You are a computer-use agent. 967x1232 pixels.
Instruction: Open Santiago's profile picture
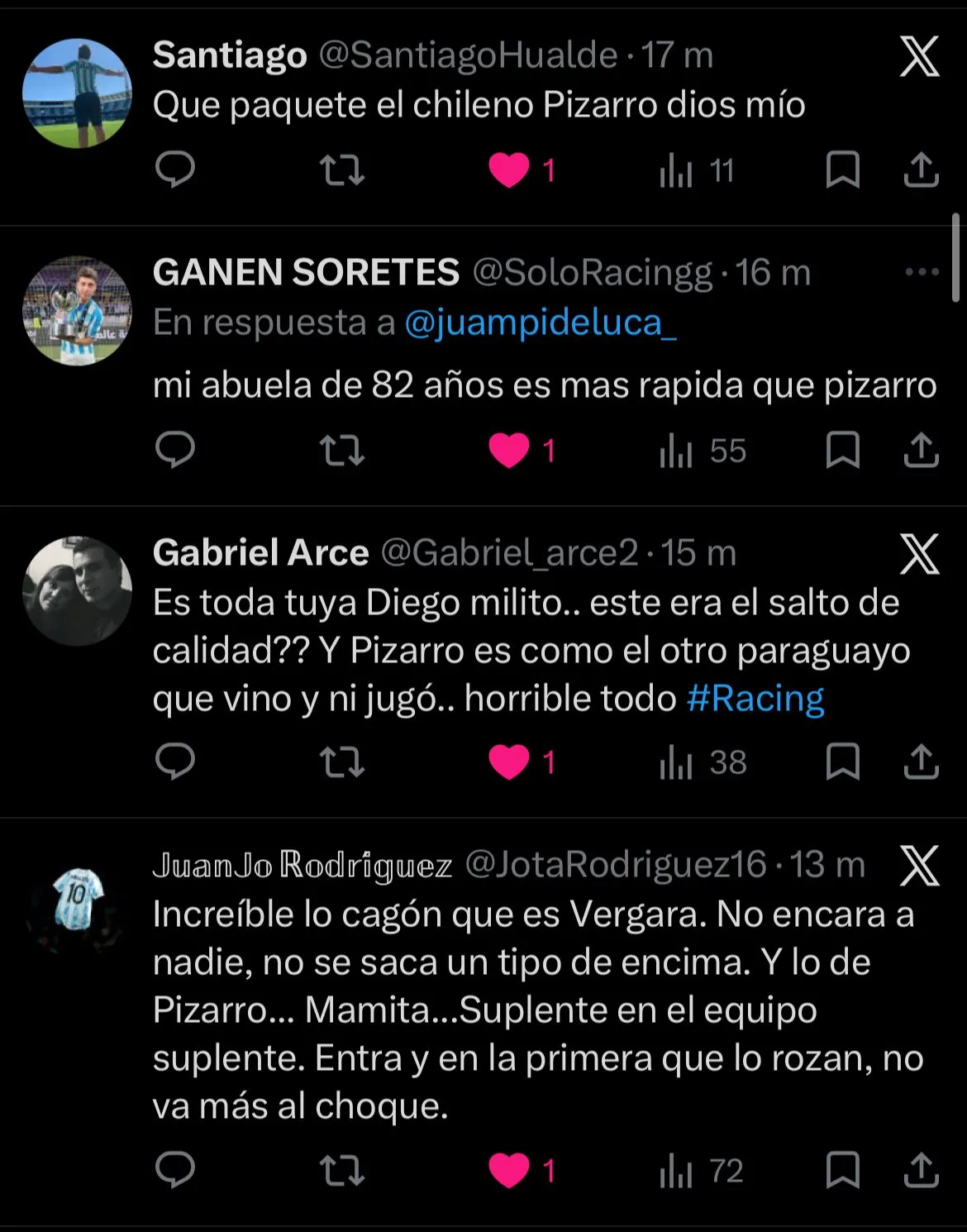point(77,93)
